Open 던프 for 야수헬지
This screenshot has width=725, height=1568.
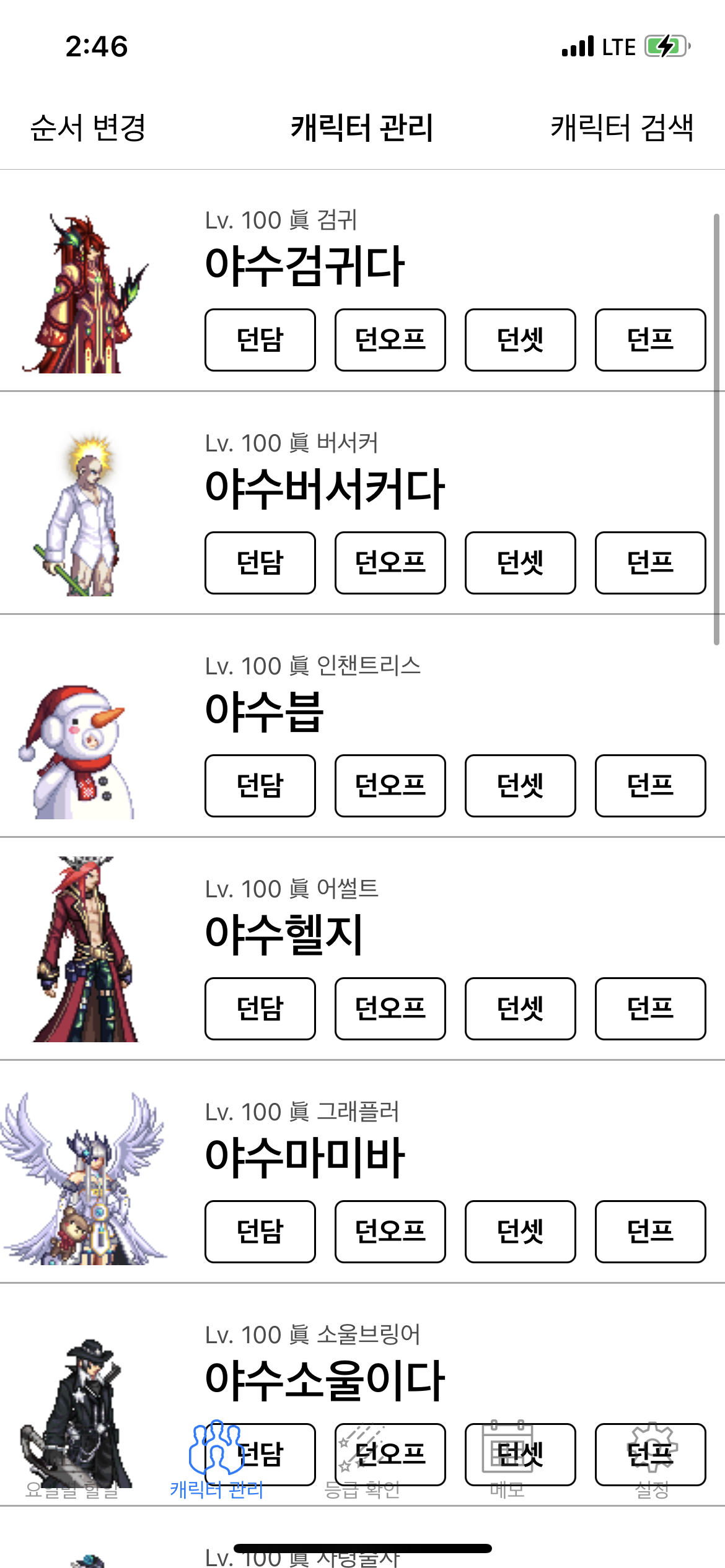651,1009
